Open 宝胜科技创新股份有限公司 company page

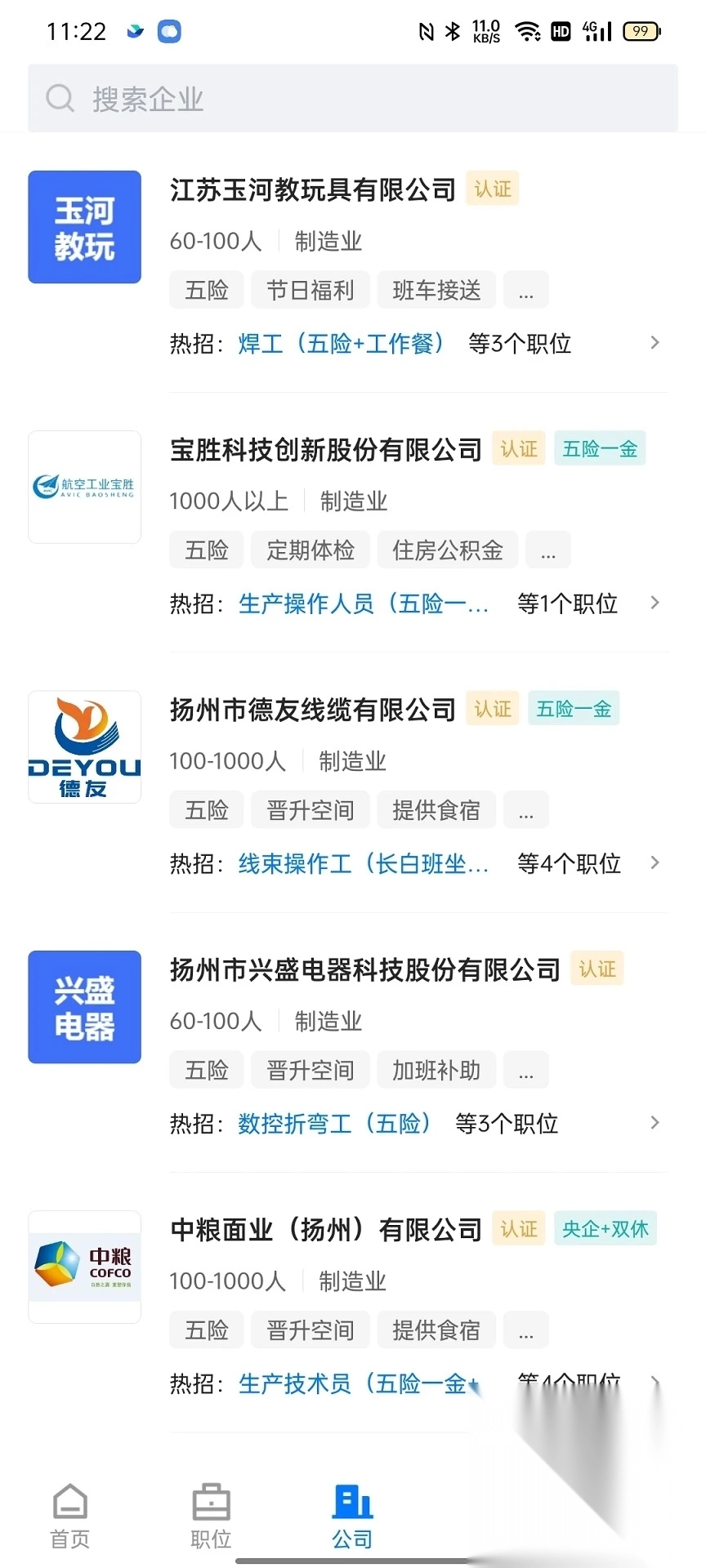(325, 449)
